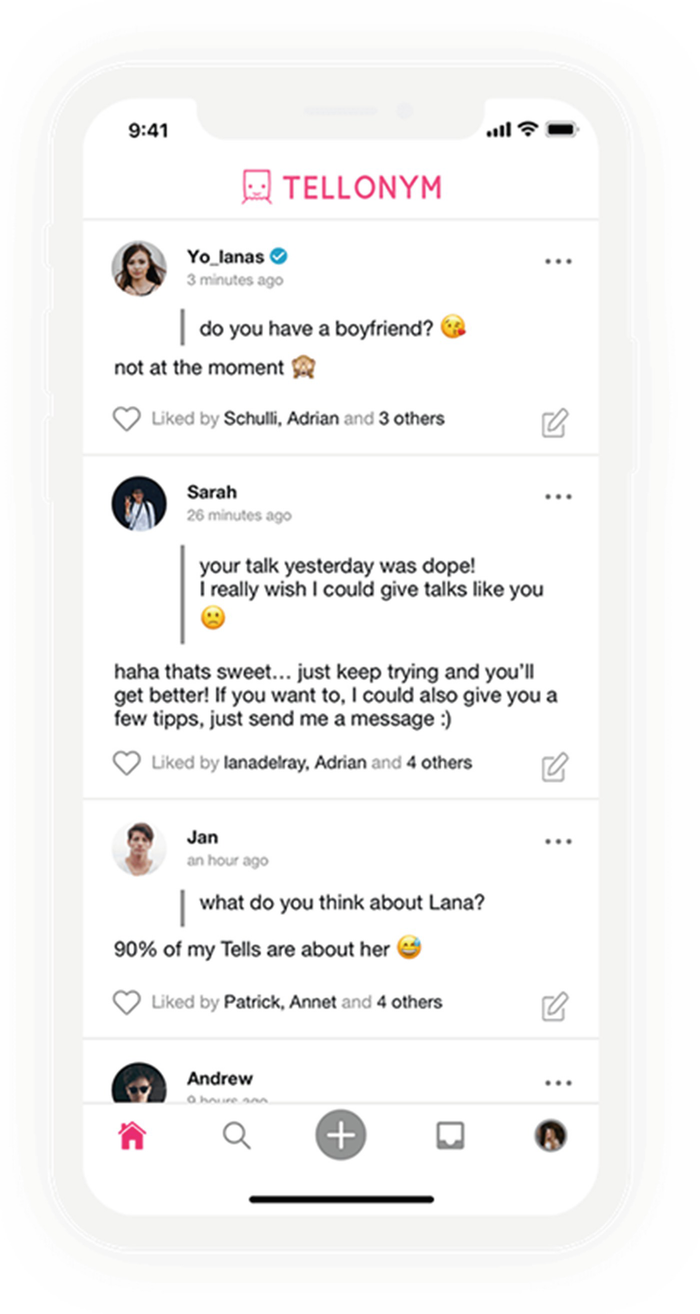Screen dimensions: 700x1314
Task: Open Jan's profile from his avatar
Action: [x=139, y=848]
